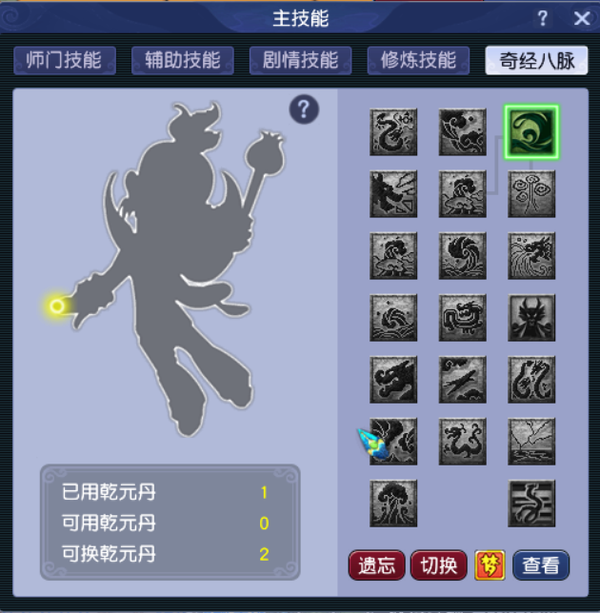This screenshot has height=613, width=600.
Task: Close the 主技能 window
Action: [582, 18]
